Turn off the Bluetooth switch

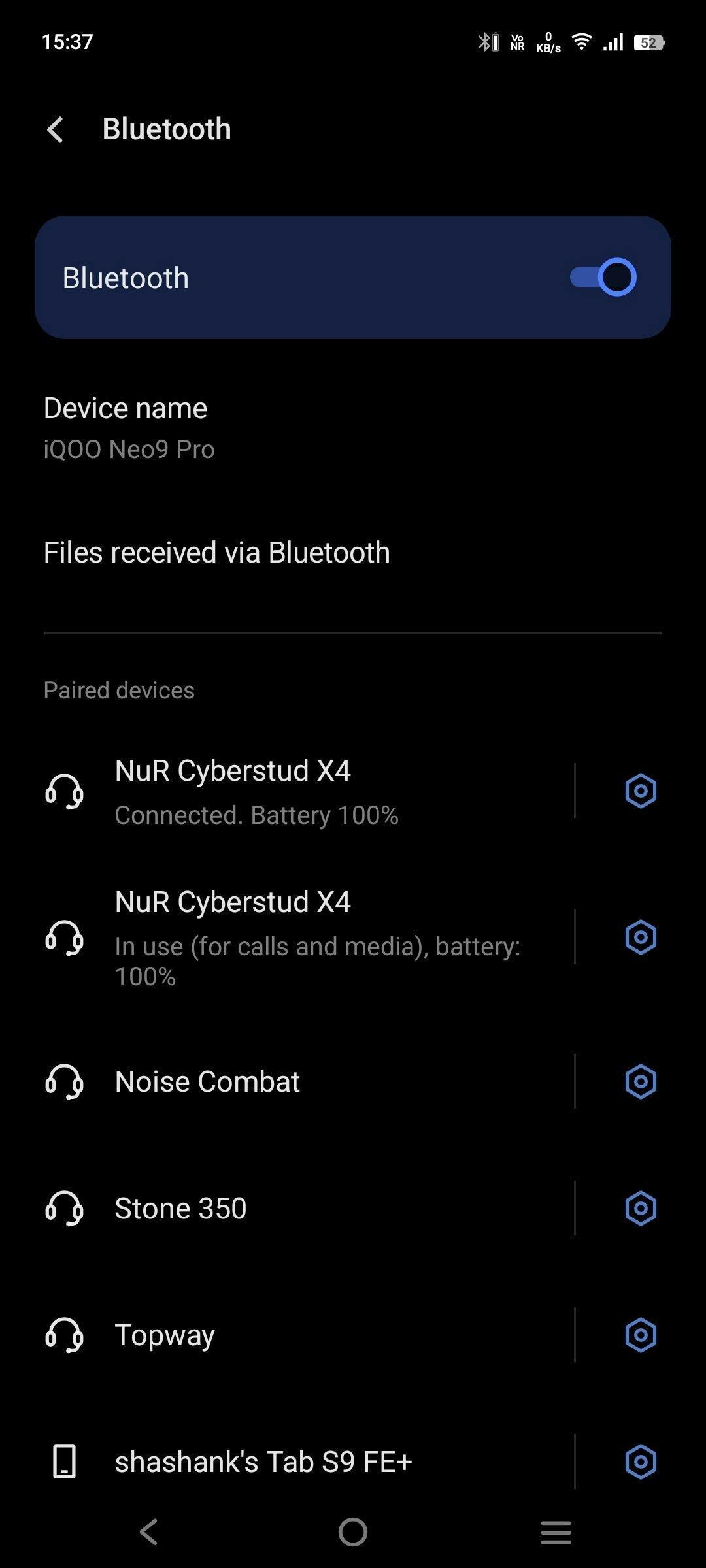pyautogui.click(x=603, y=278)
